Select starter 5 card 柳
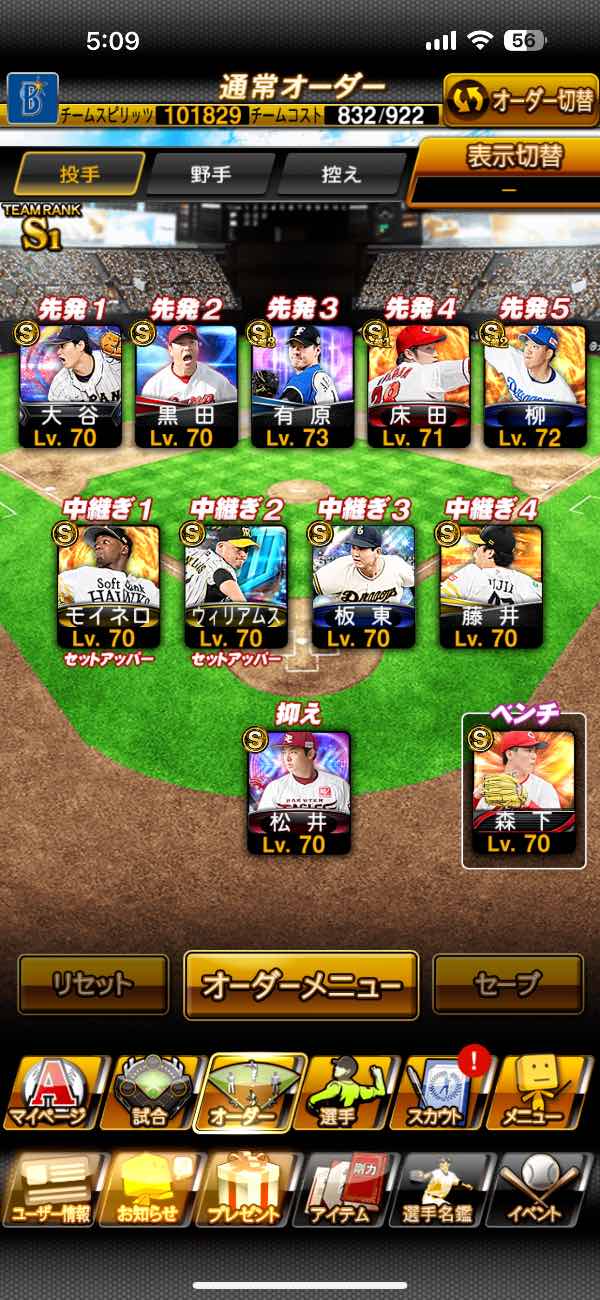 pos(533,385)
